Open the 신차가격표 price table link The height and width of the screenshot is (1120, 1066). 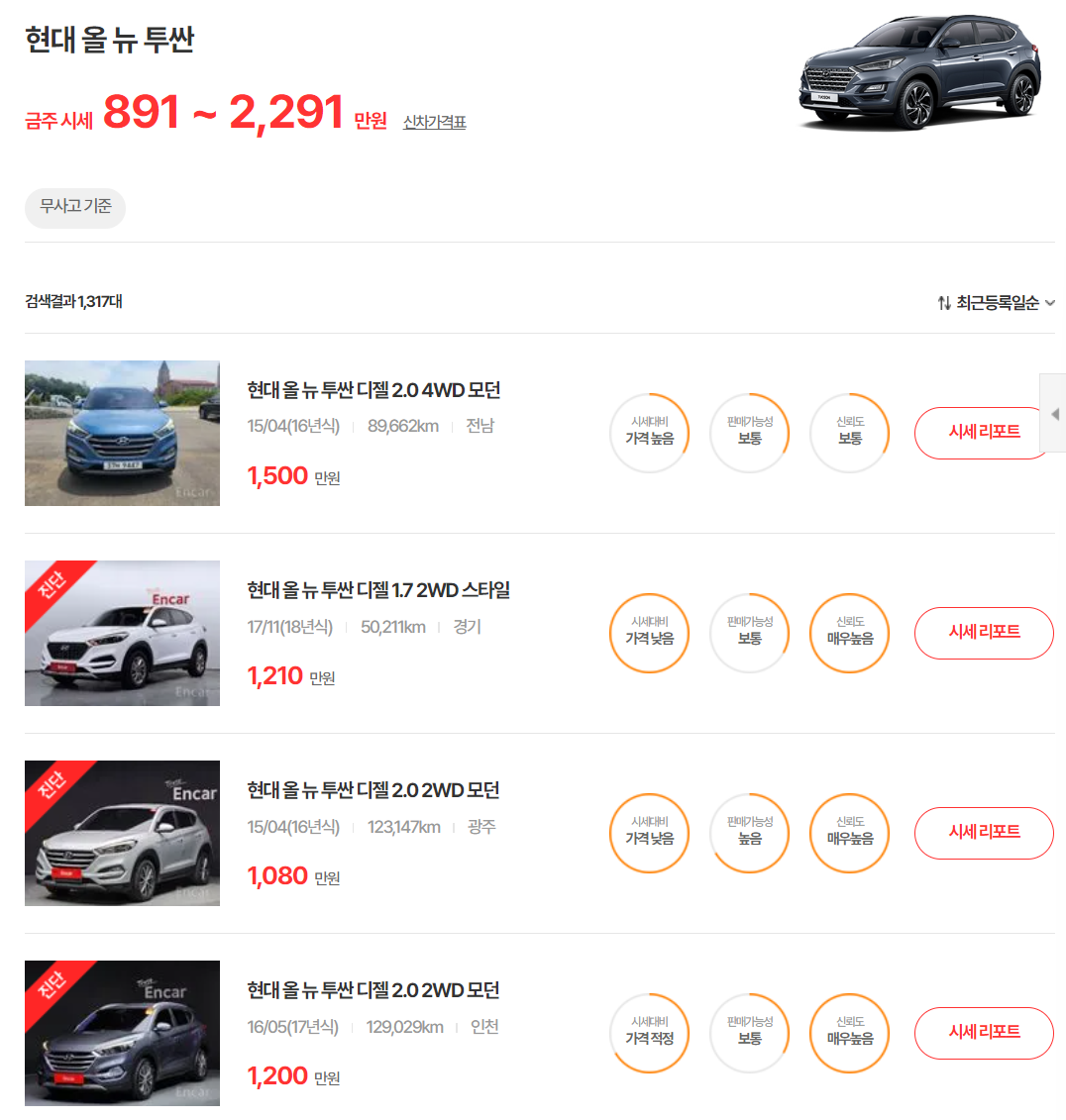pyautogui.click(x=436, y=122)
